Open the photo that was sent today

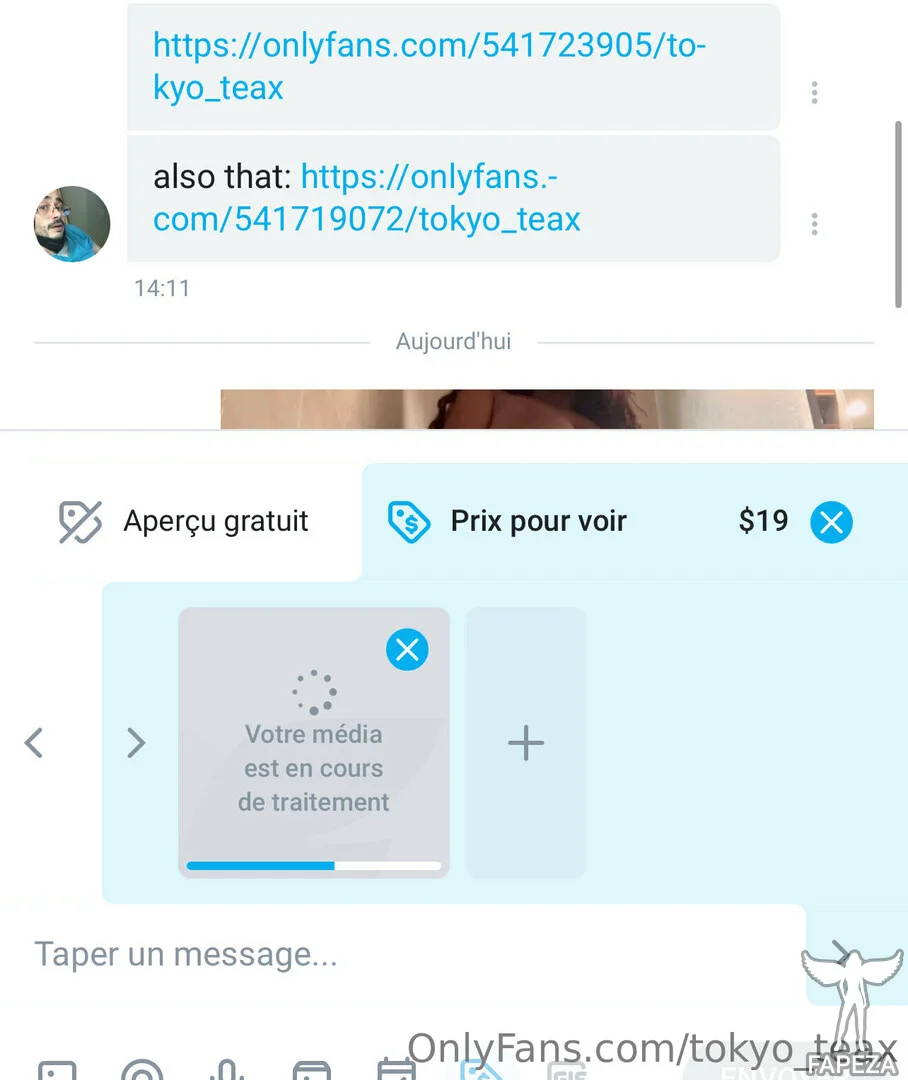pos(546,409)
